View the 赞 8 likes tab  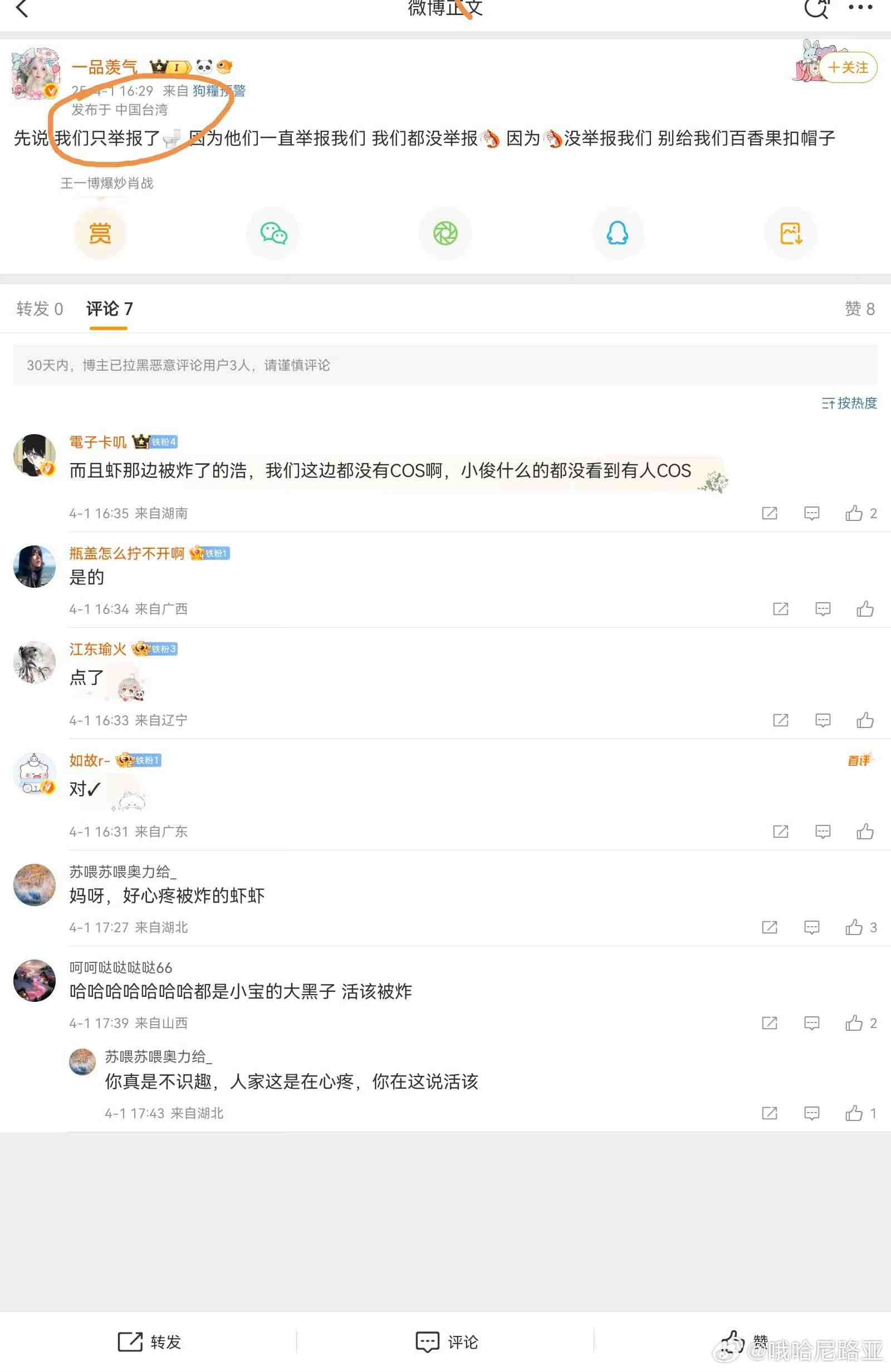coord(859,309)
